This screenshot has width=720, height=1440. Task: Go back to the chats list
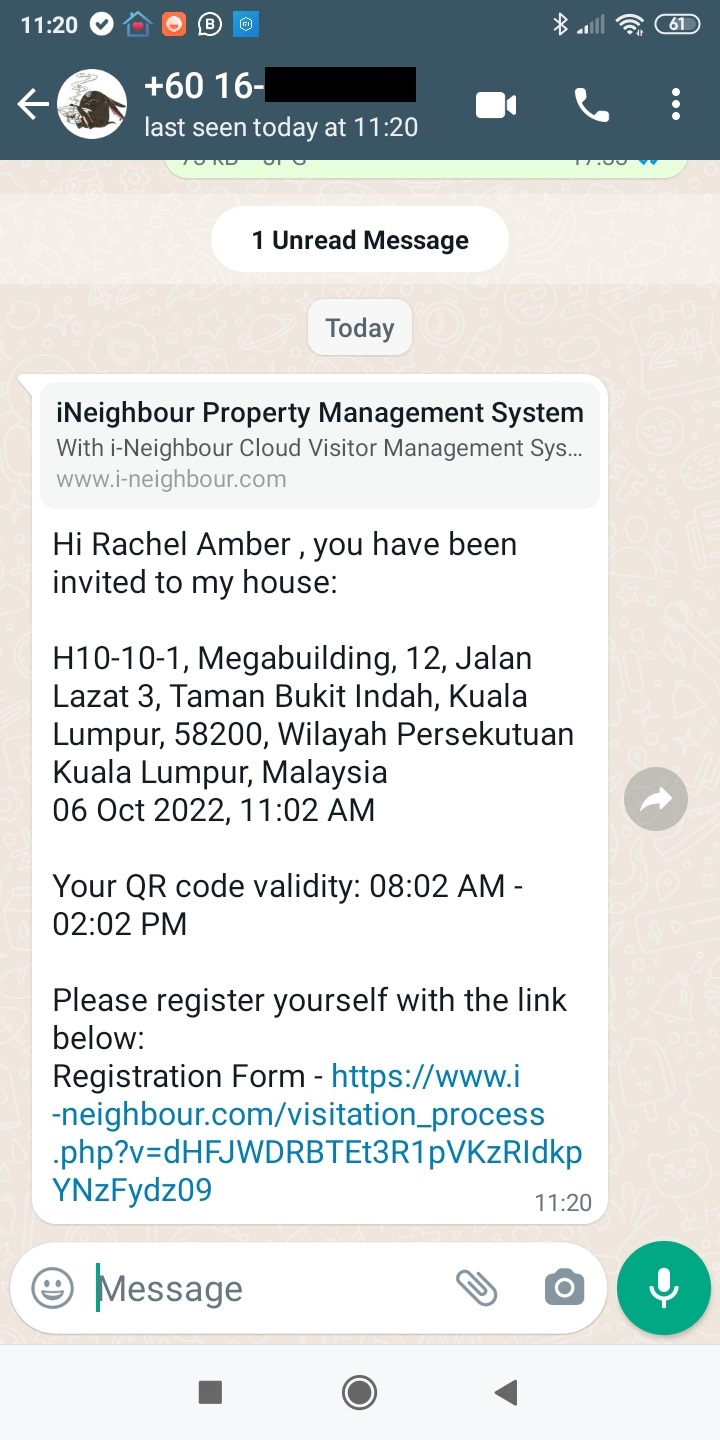pyautogui.click(x=33, y=104)
